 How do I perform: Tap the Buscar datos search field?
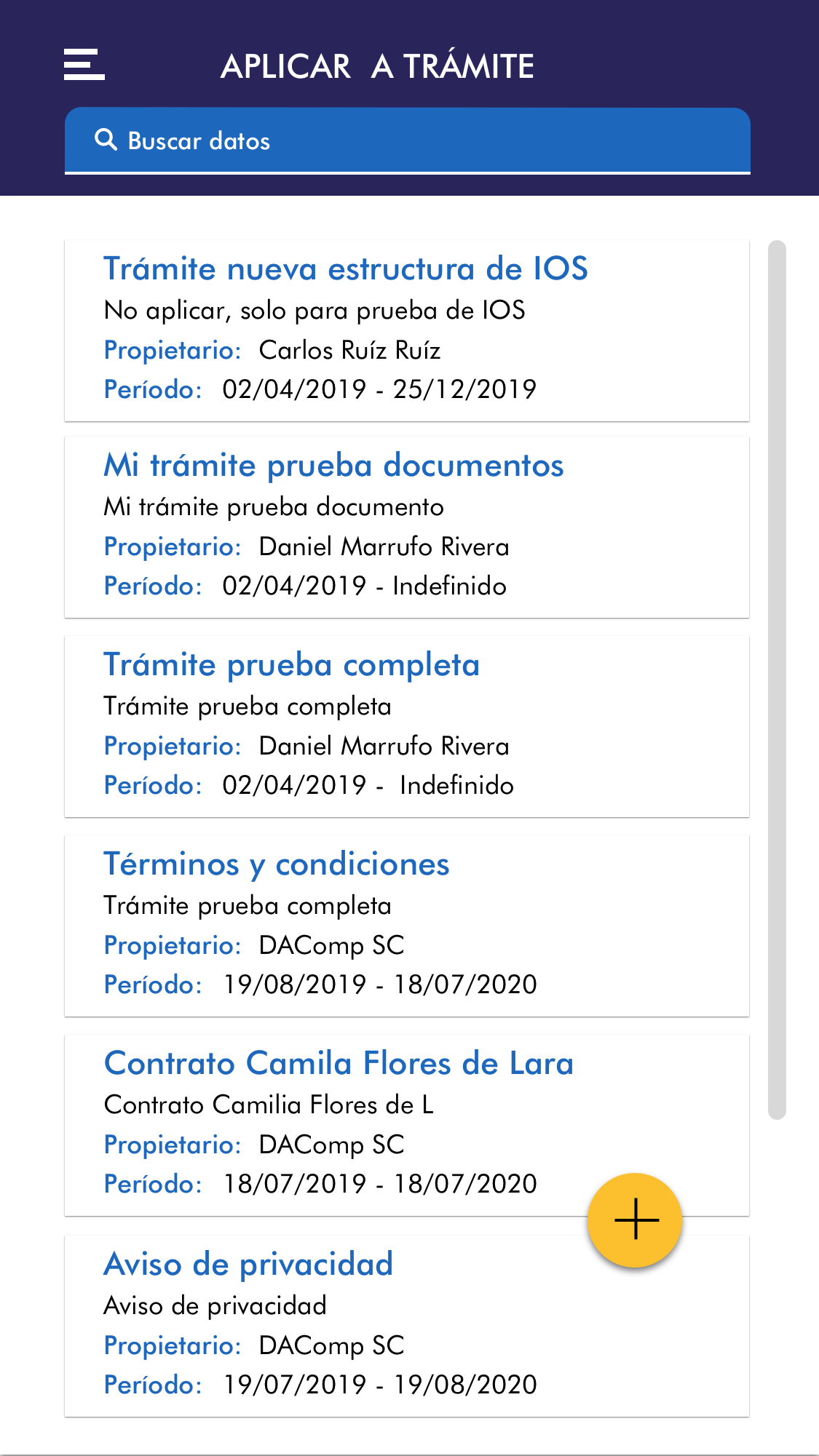[x=407, y=140]
